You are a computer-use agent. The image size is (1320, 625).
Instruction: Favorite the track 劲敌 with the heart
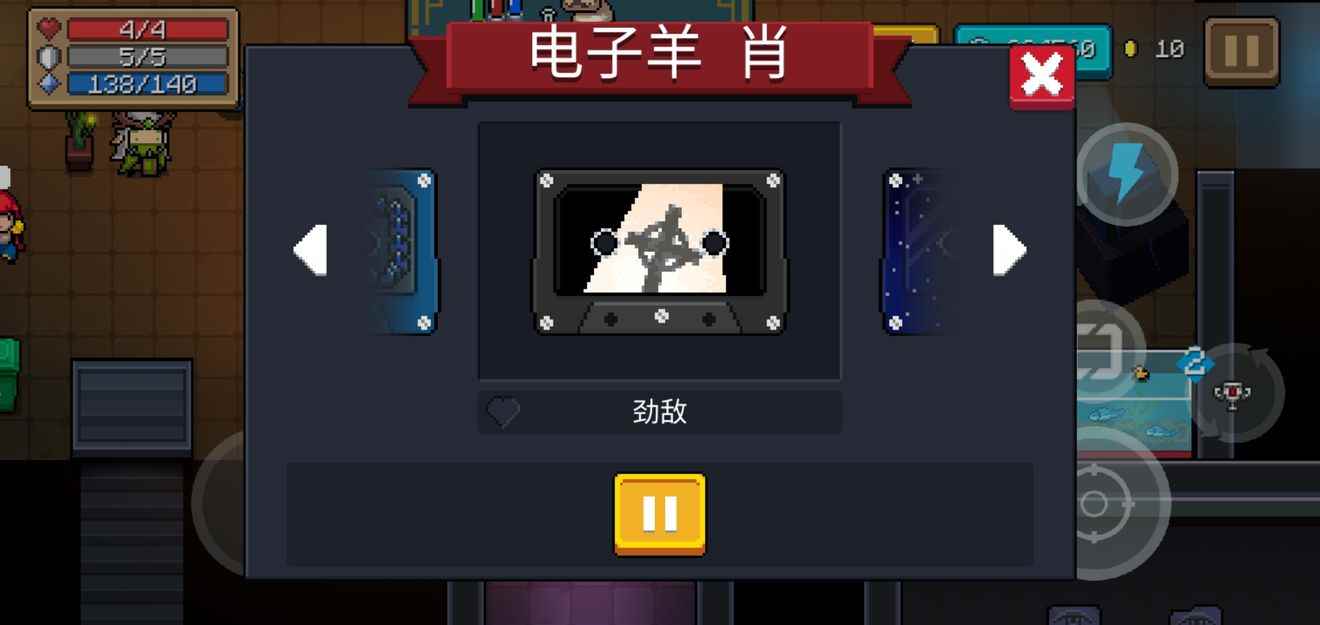point(503,412)
